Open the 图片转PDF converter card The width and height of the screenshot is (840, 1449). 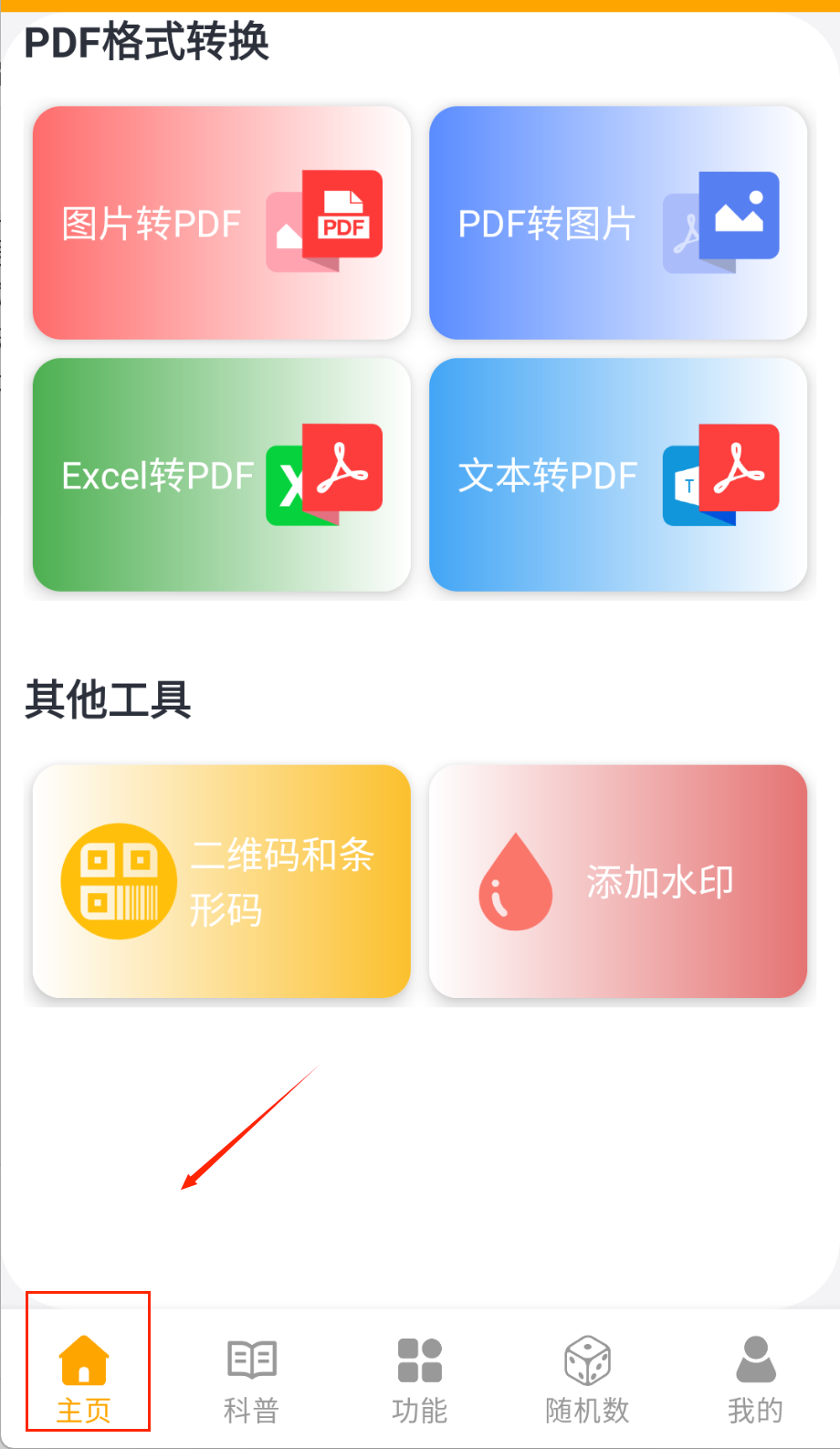click(222, 223)
